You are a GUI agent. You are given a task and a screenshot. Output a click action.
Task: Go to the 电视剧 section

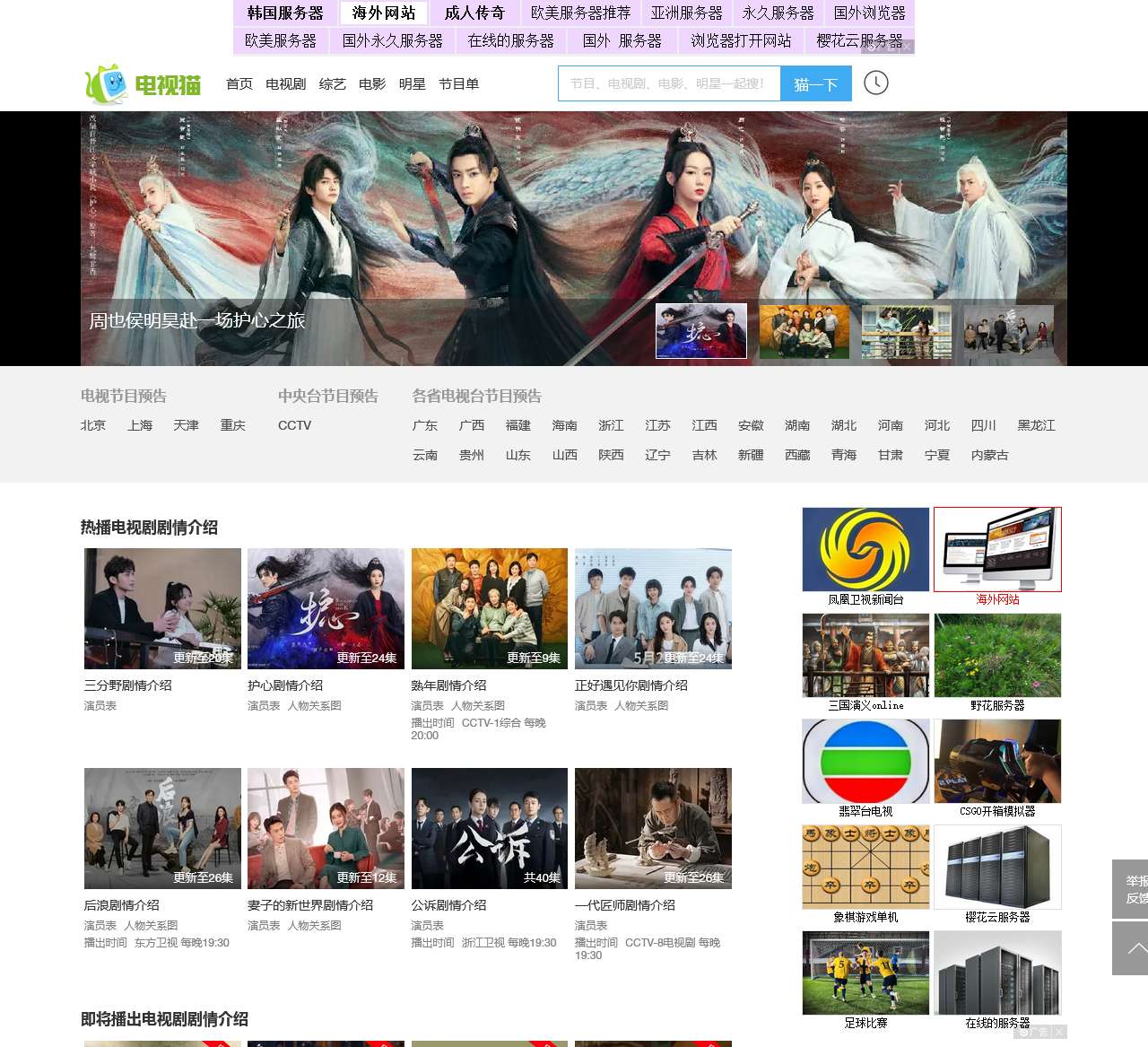285,83
